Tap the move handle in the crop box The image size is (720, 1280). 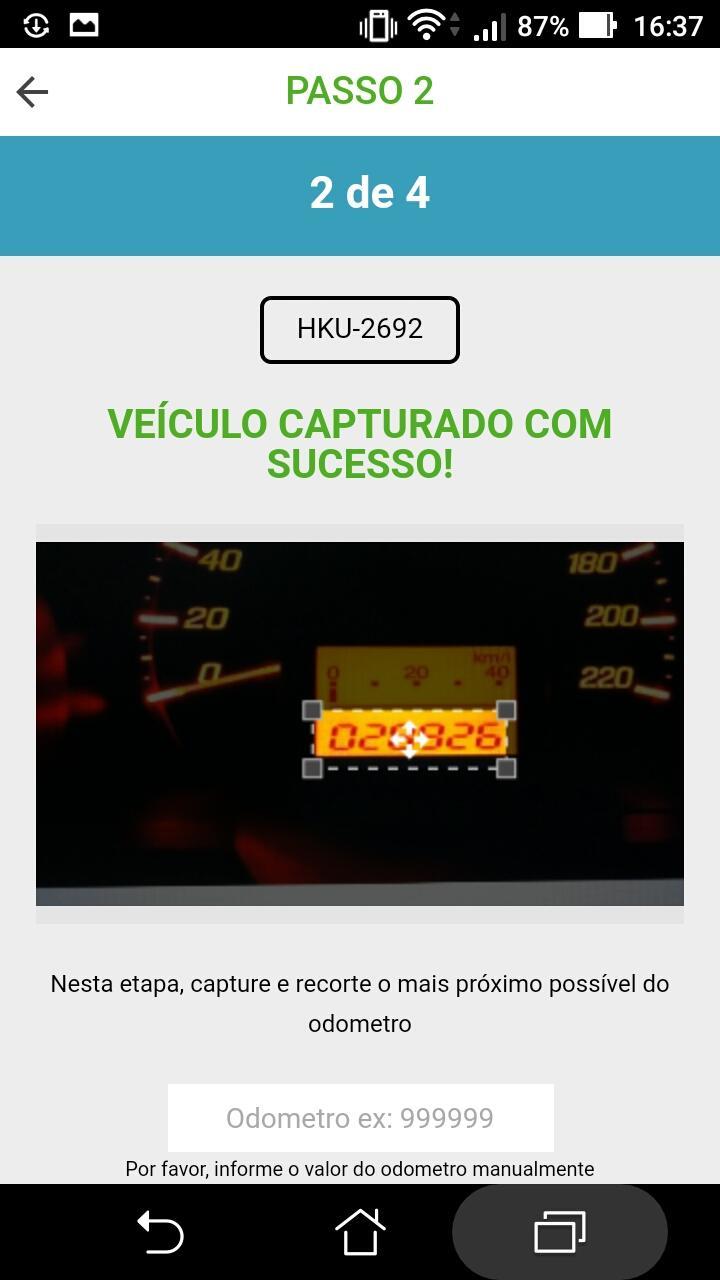409,740
